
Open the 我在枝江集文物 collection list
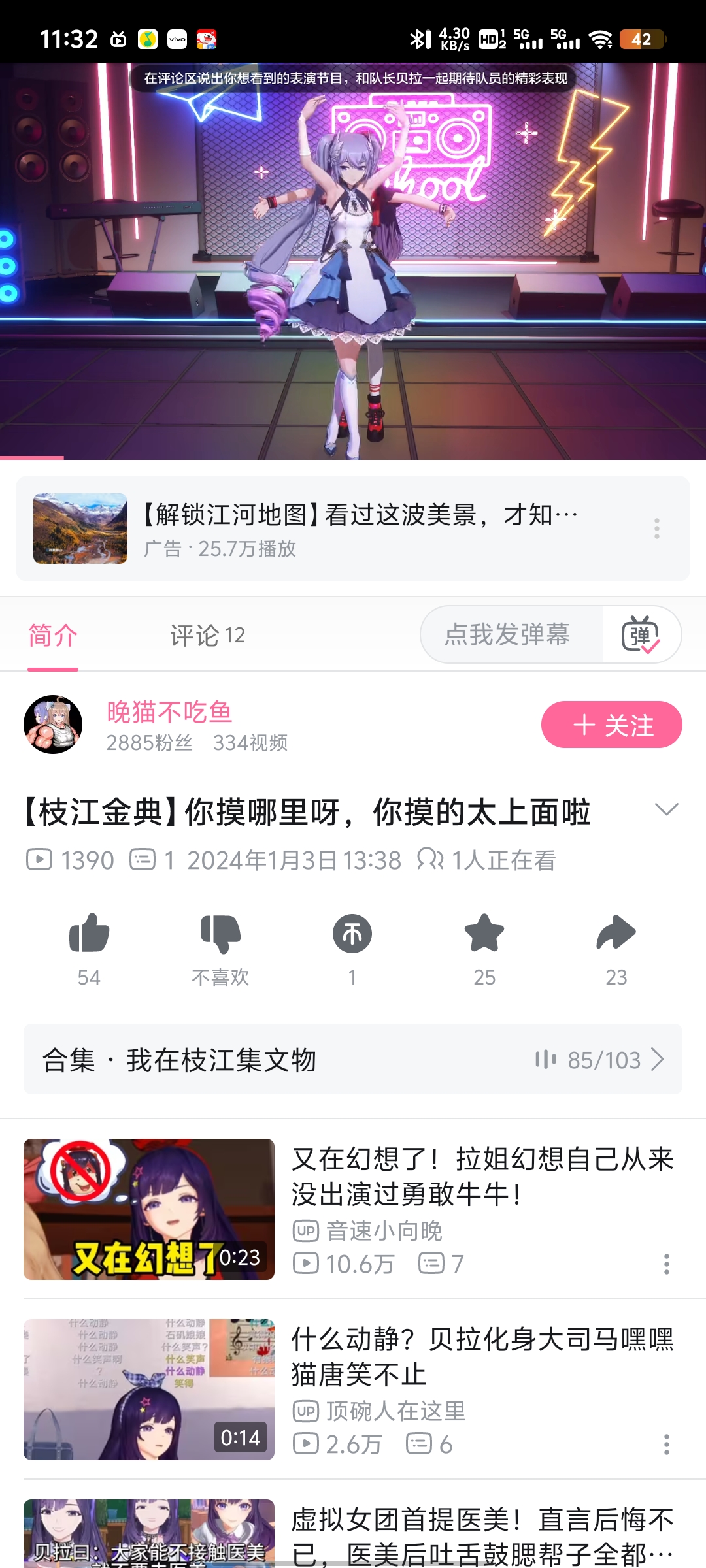click(353, 1059)
